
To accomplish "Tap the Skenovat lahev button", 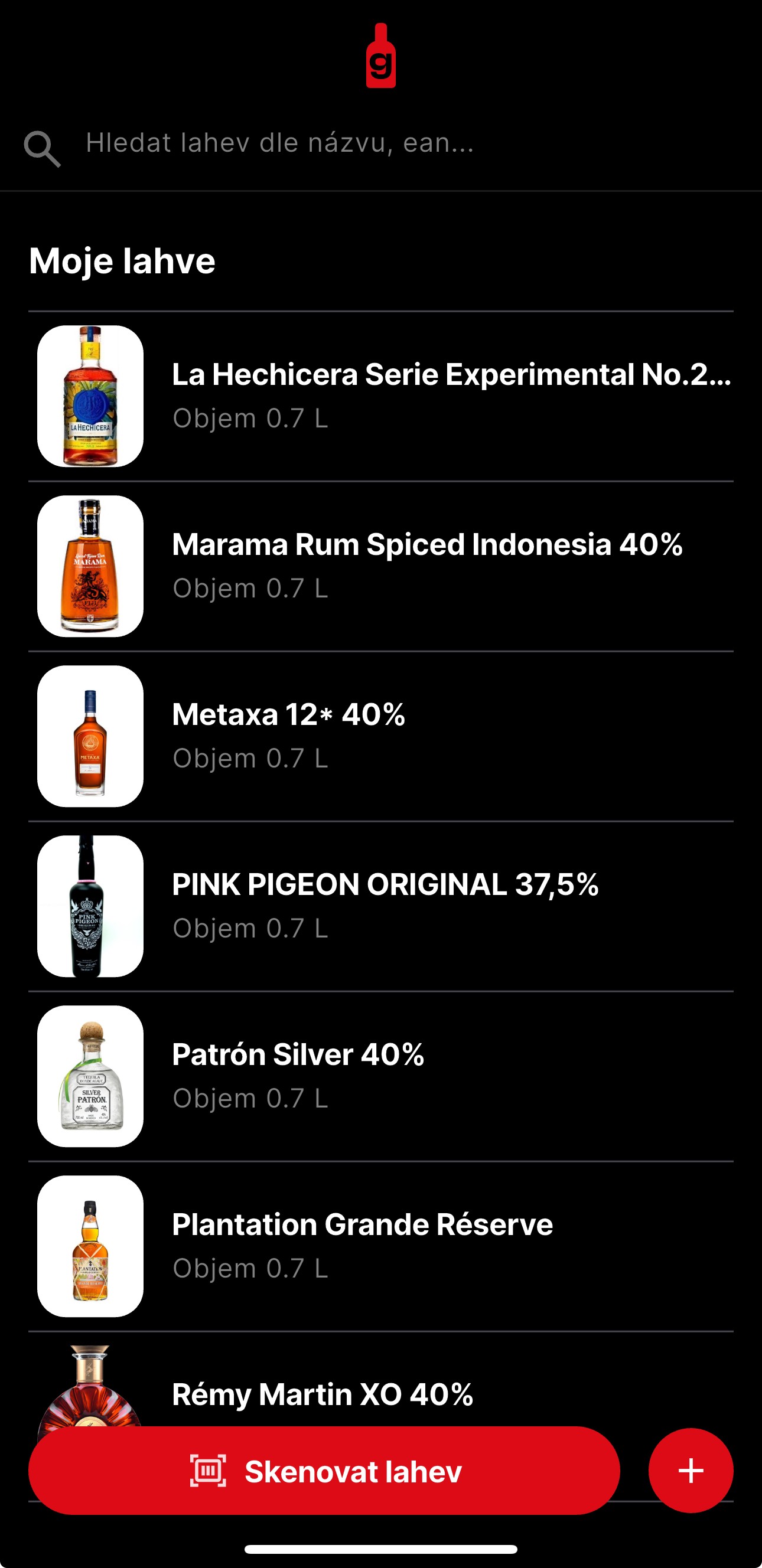I will point(324,1471).
